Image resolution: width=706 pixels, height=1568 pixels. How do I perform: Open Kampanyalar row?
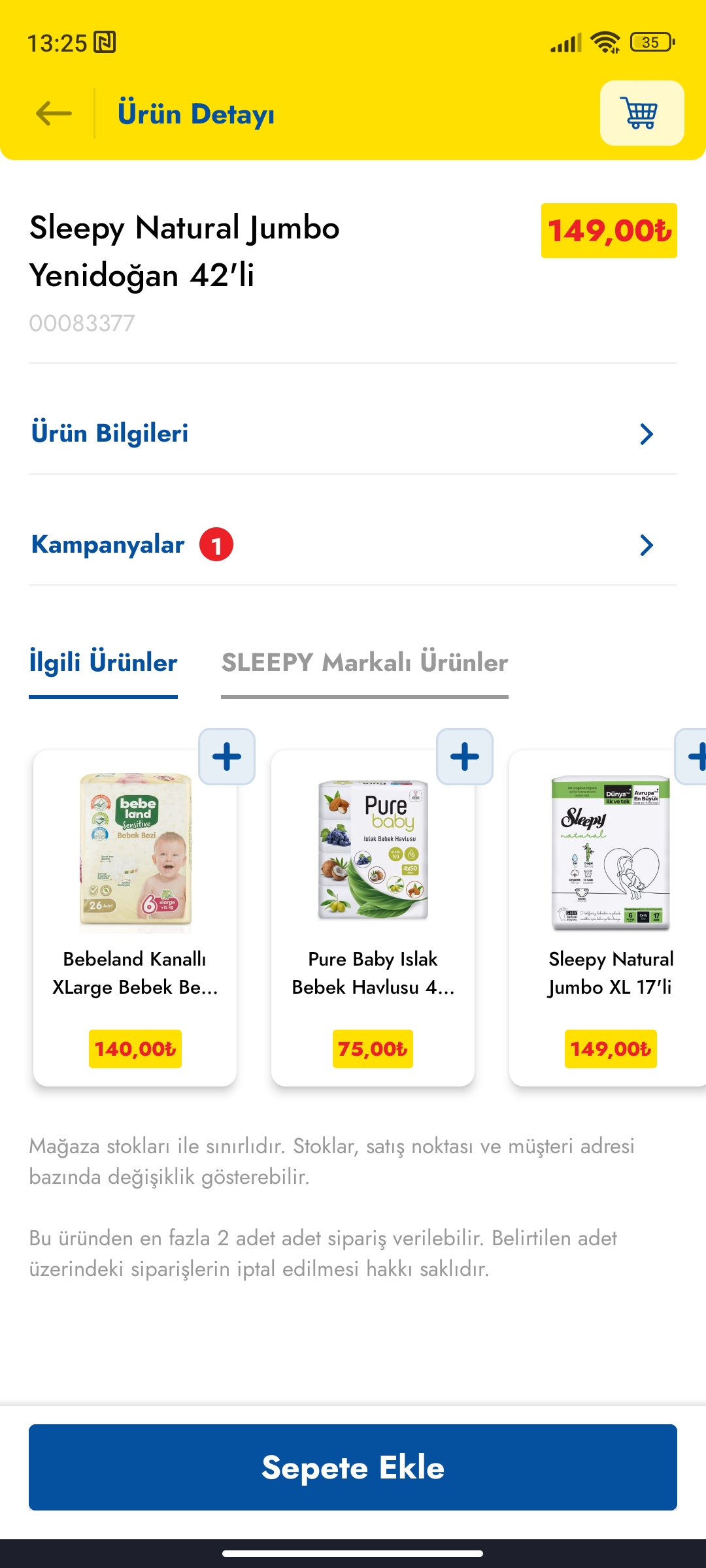click(353, 545)
